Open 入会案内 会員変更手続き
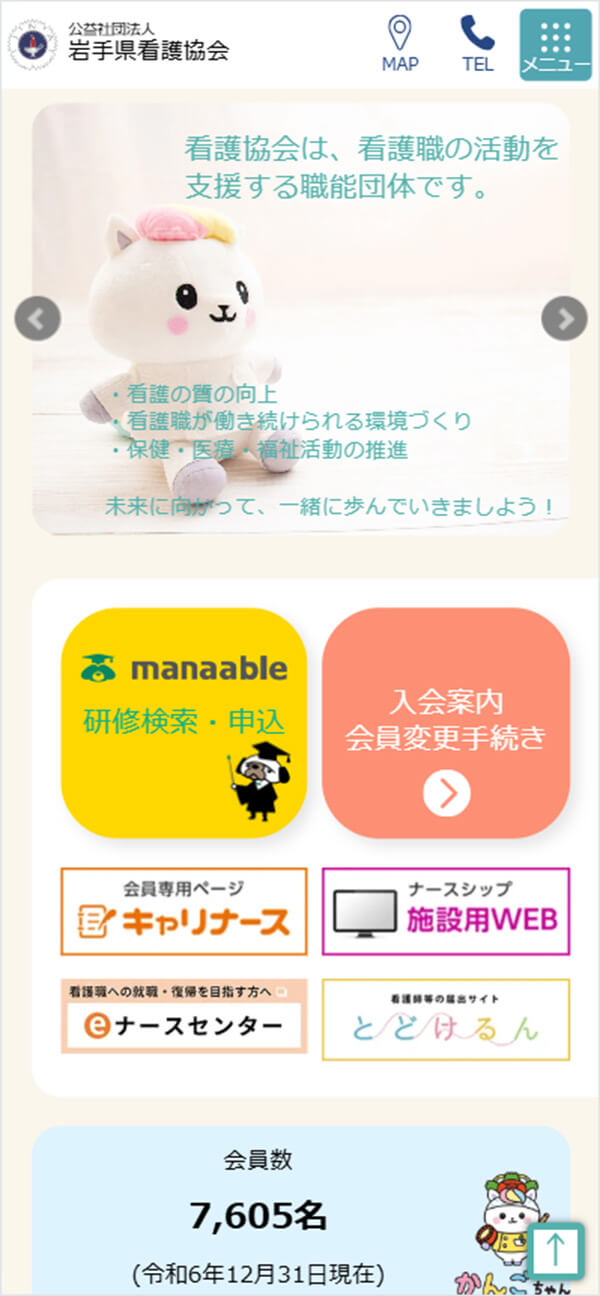Screen dimensions: 600x1296 [x=446, y=722]
